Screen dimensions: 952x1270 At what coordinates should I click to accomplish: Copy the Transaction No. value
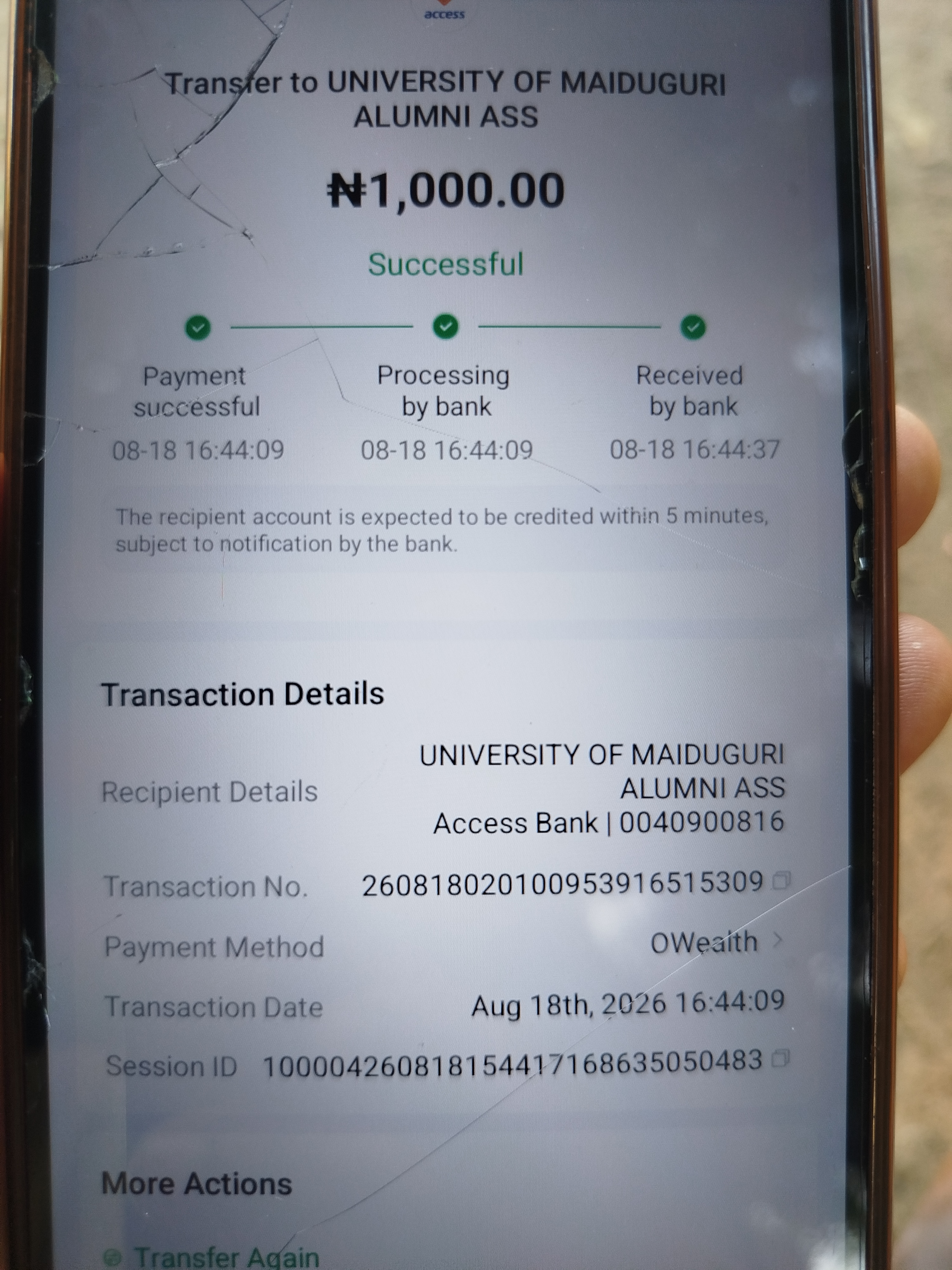click(x=781, y=880)
